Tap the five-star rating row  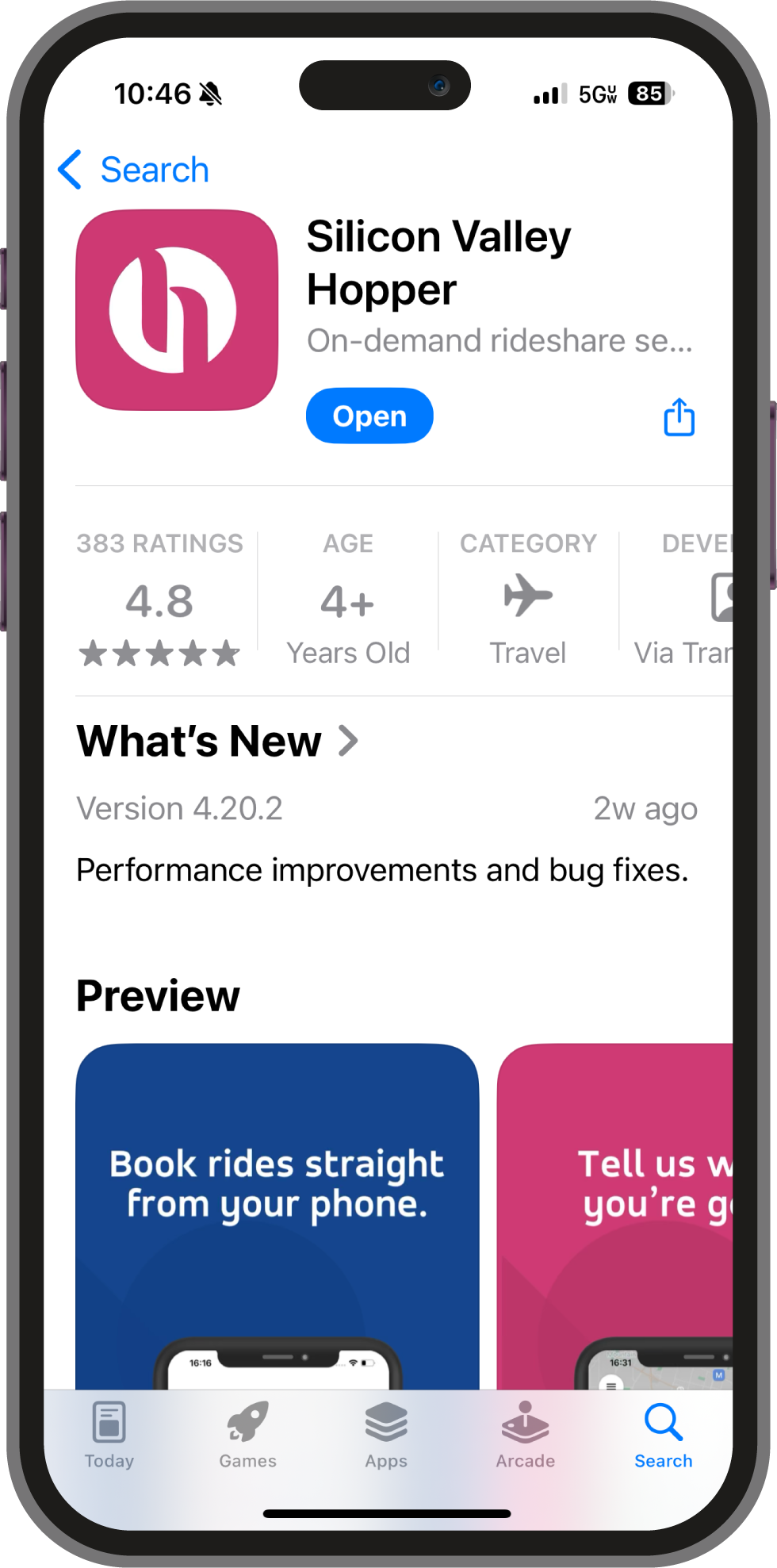[x=159, y=653]
